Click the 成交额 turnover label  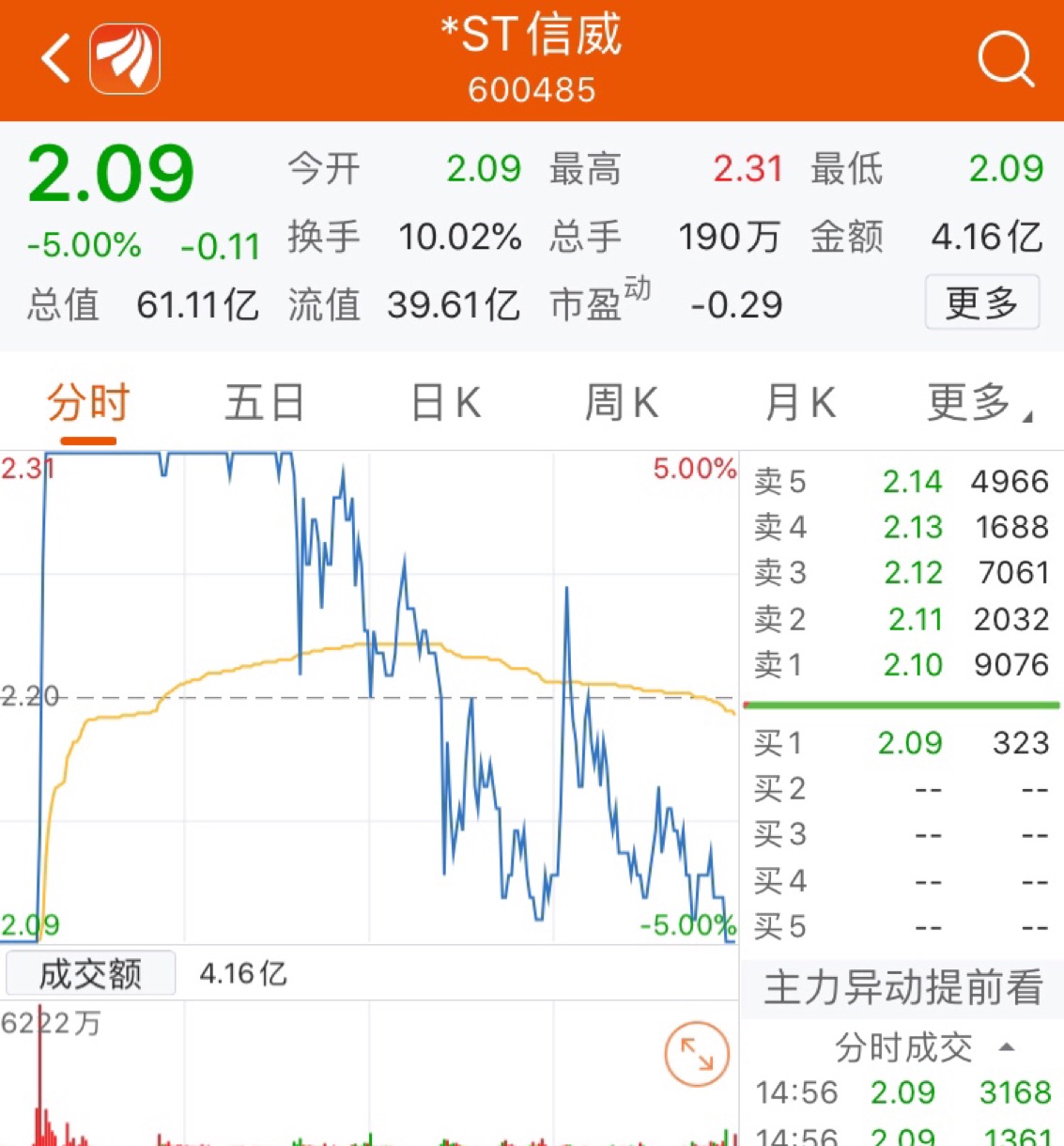point(90,973)
